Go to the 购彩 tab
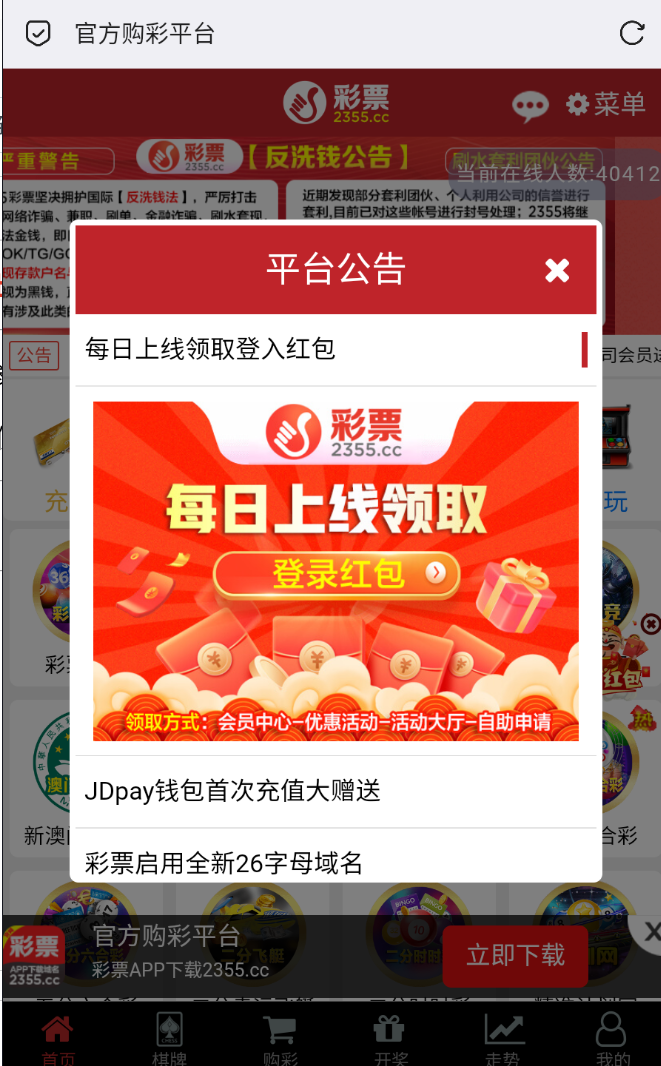 coord(280,1040)
